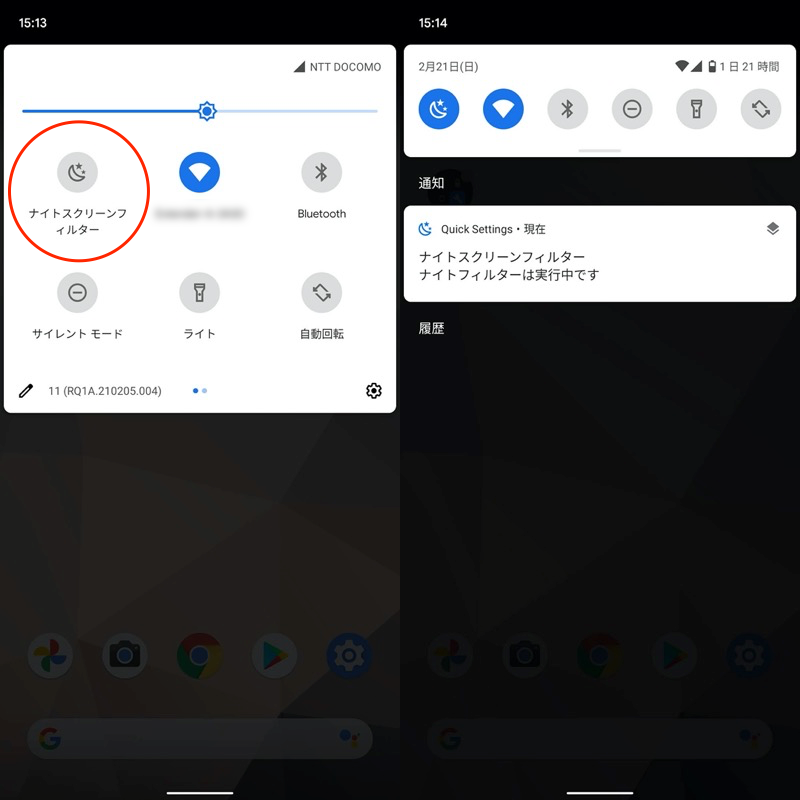Image resolution: width=800 pixels, height=800 pixels.
Task: Toggle the 自動回転 auto-rotate tile
Action: (321, 293)
